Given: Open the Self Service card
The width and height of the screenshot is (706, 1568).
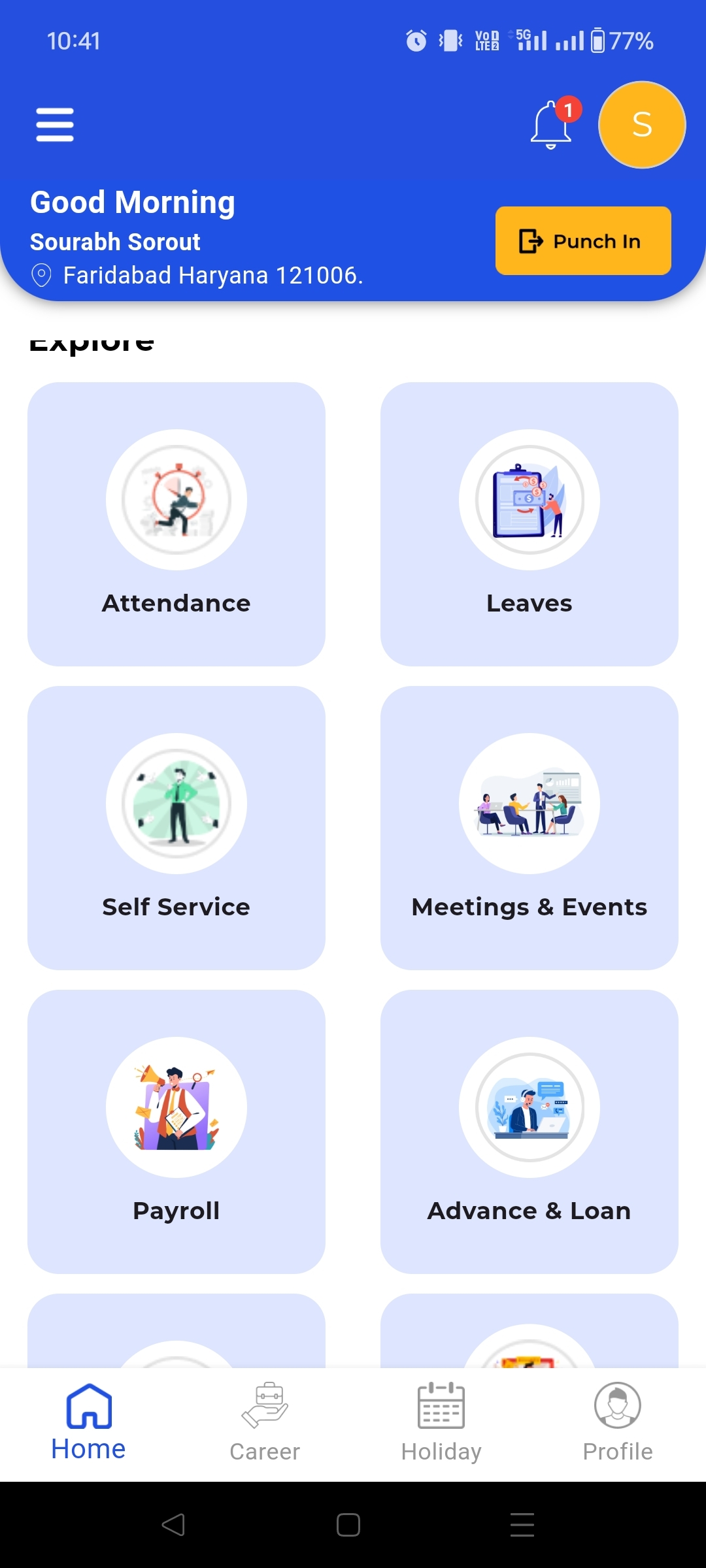Looking at the screenshot, I should (x=176, y=828).
